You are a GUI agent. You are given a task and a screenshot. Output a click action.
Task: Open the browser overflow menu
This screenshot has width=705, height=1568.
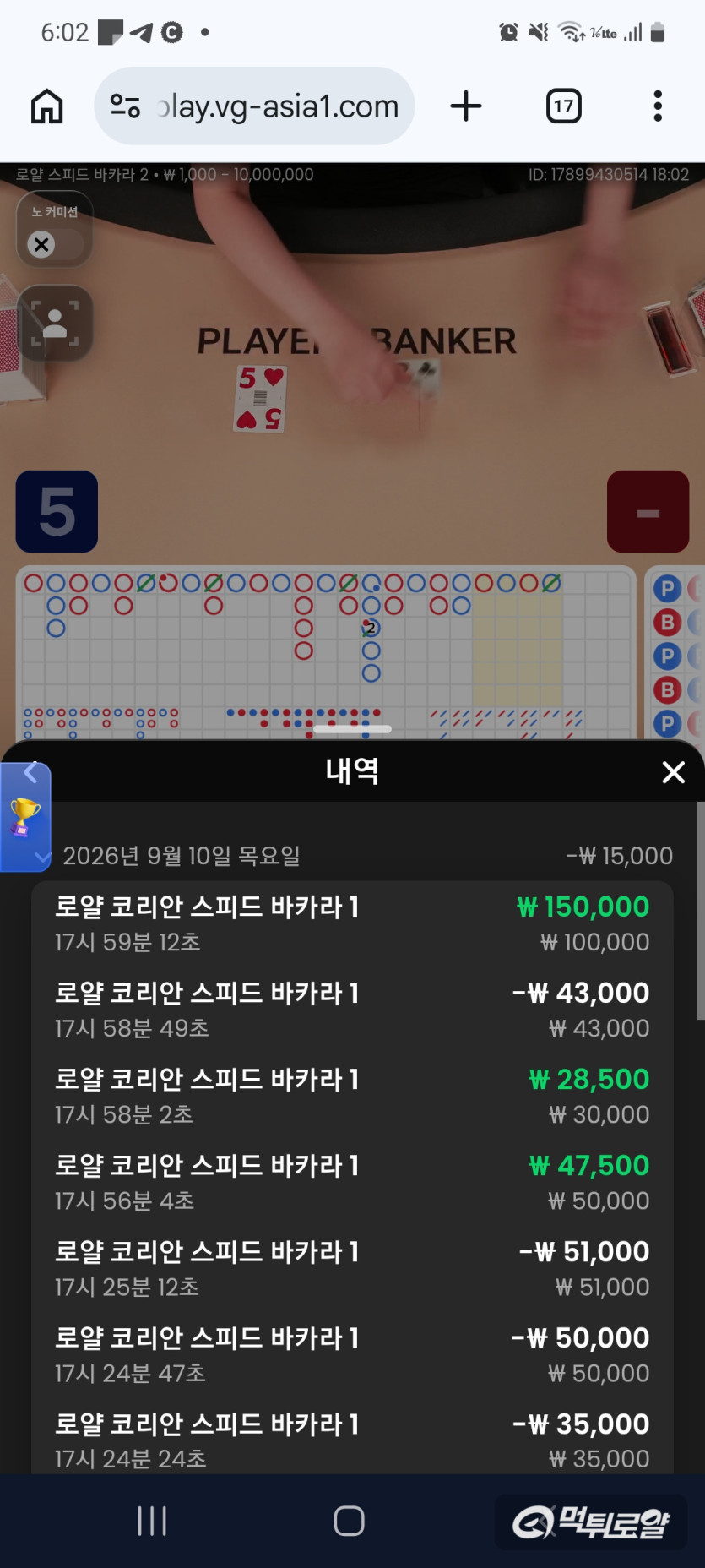coord(658,106)
